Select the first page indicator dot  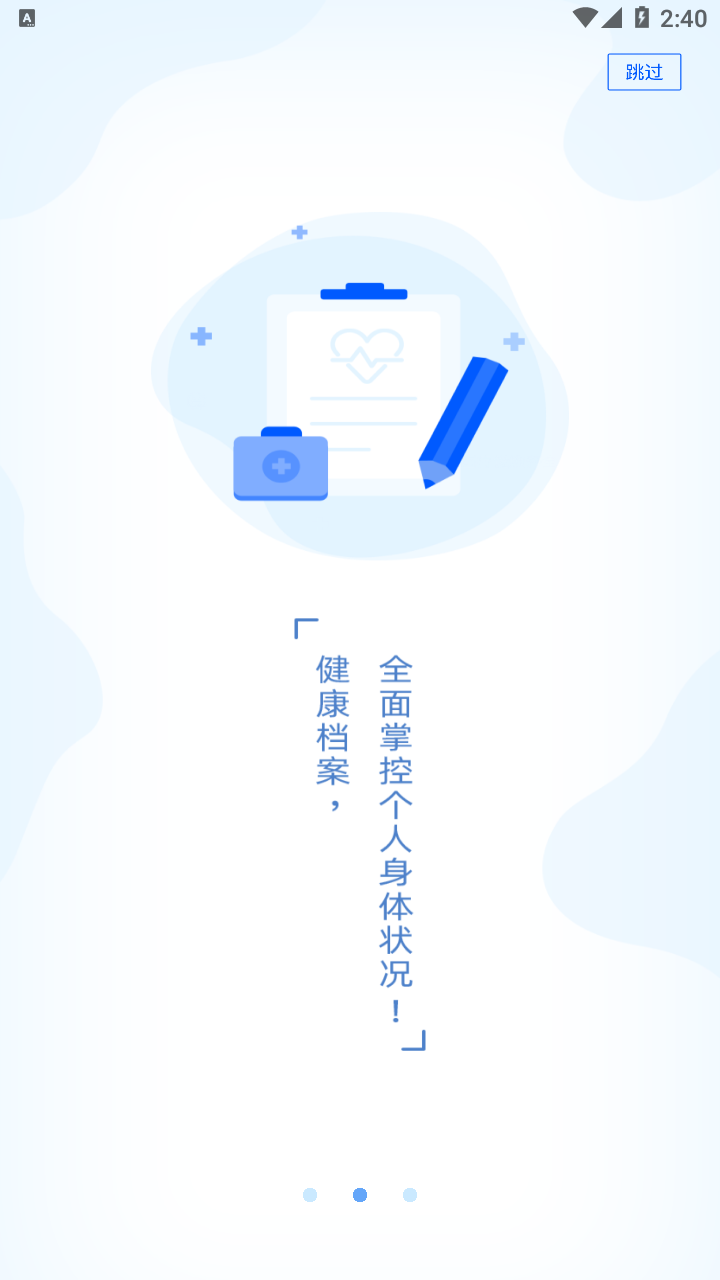point(310,1195)
